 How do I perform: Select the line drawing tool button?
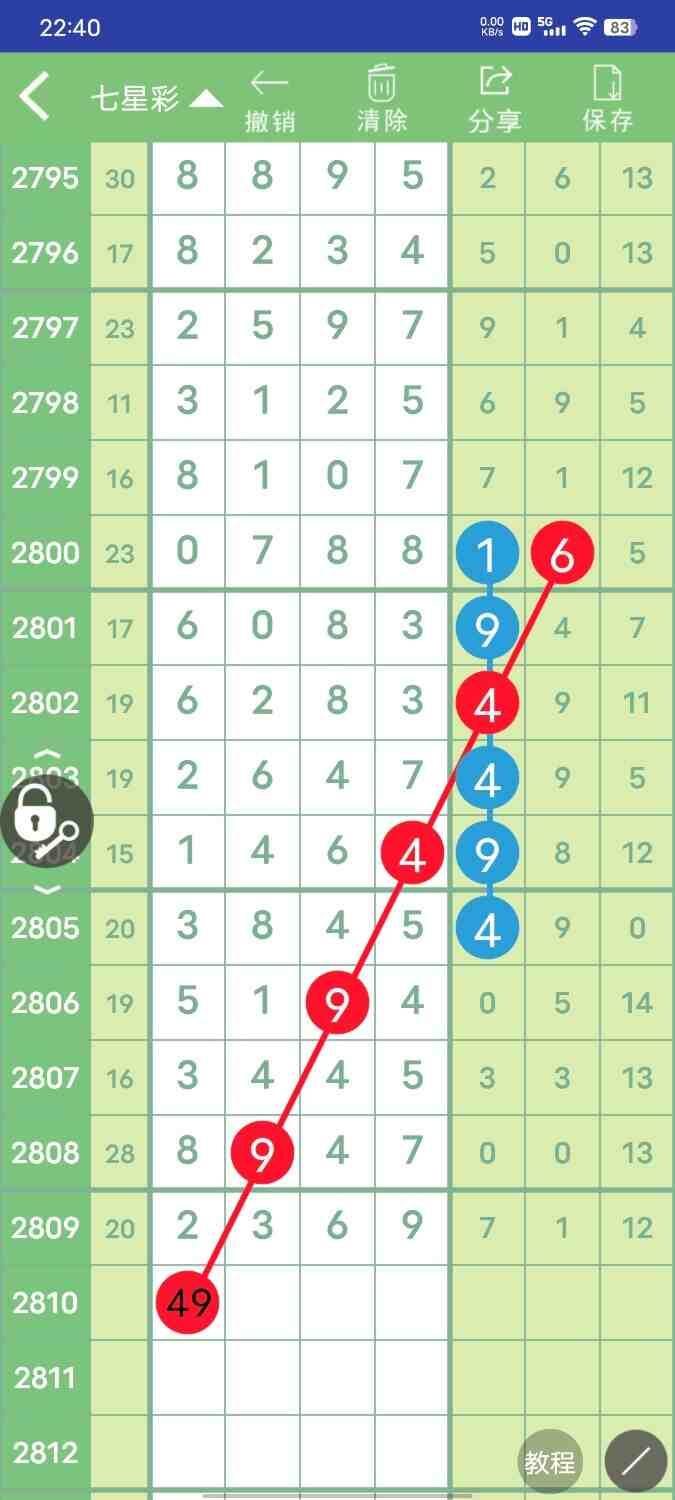tap(636, 1462)
